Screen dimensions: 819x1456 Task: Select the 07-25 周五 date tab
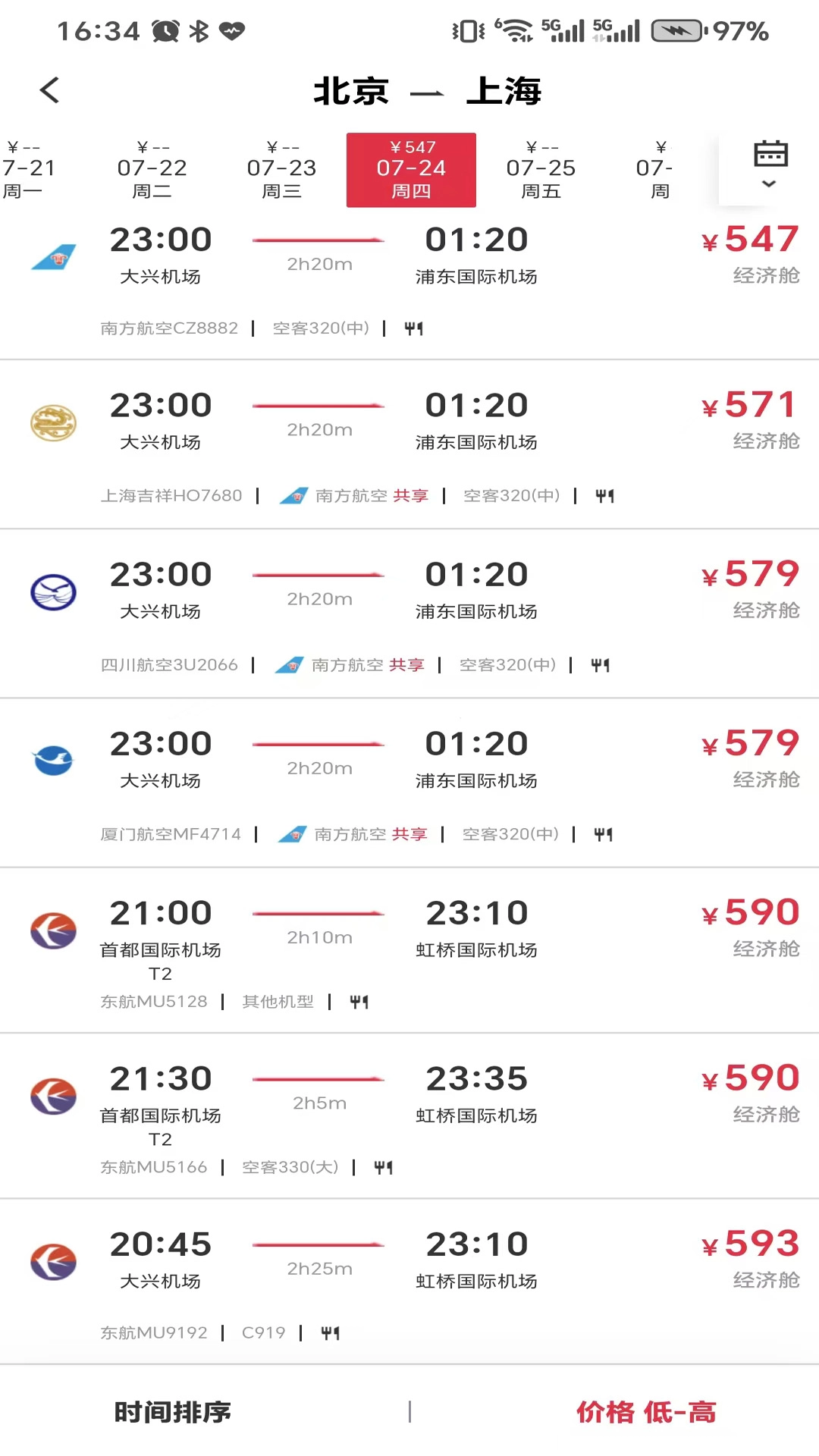tap(541, 168)
